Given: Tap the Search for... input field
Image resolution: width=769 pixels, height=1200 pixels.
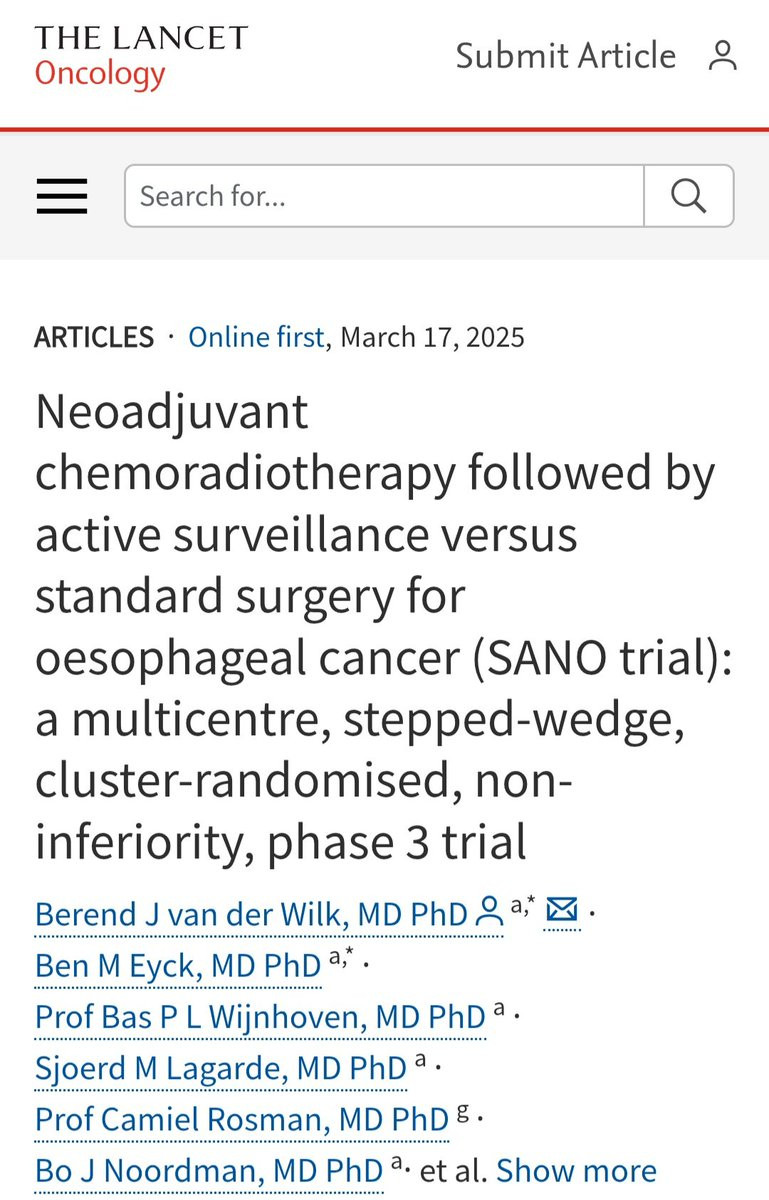Looking at the screenshot, I should coord(384,196).
